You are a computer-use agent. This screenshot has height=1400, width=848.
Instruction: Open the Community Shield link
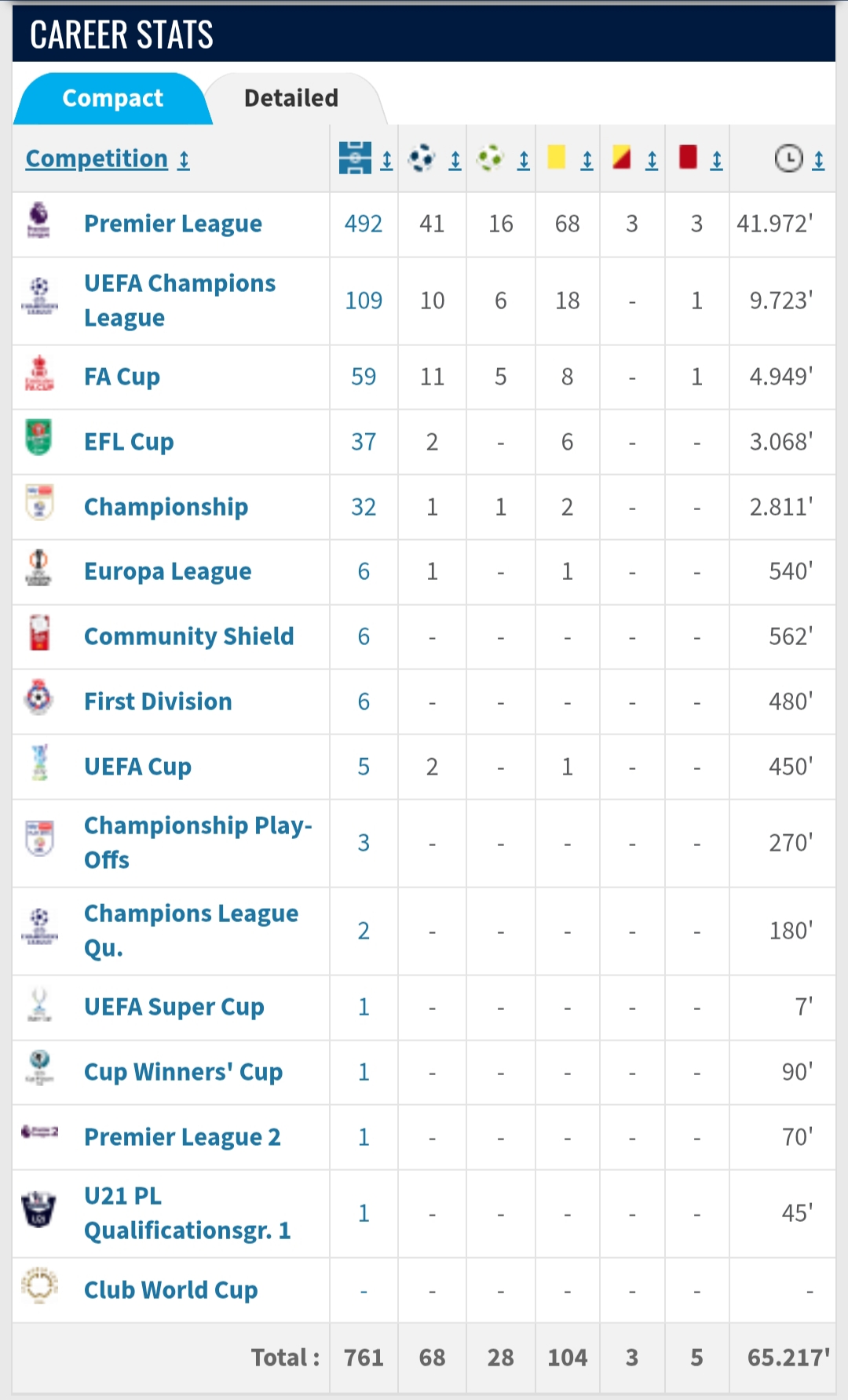188,636
